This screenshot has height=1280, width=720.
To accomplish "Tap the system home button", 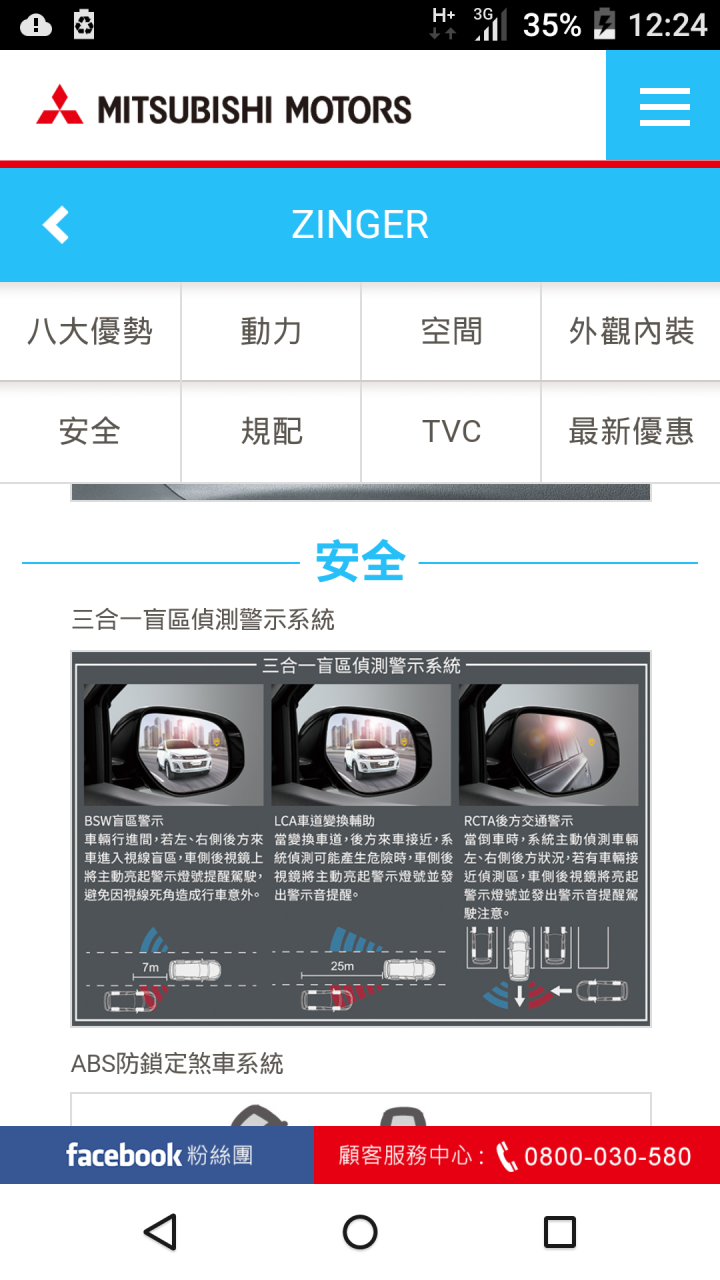I will coord(360,1232).
